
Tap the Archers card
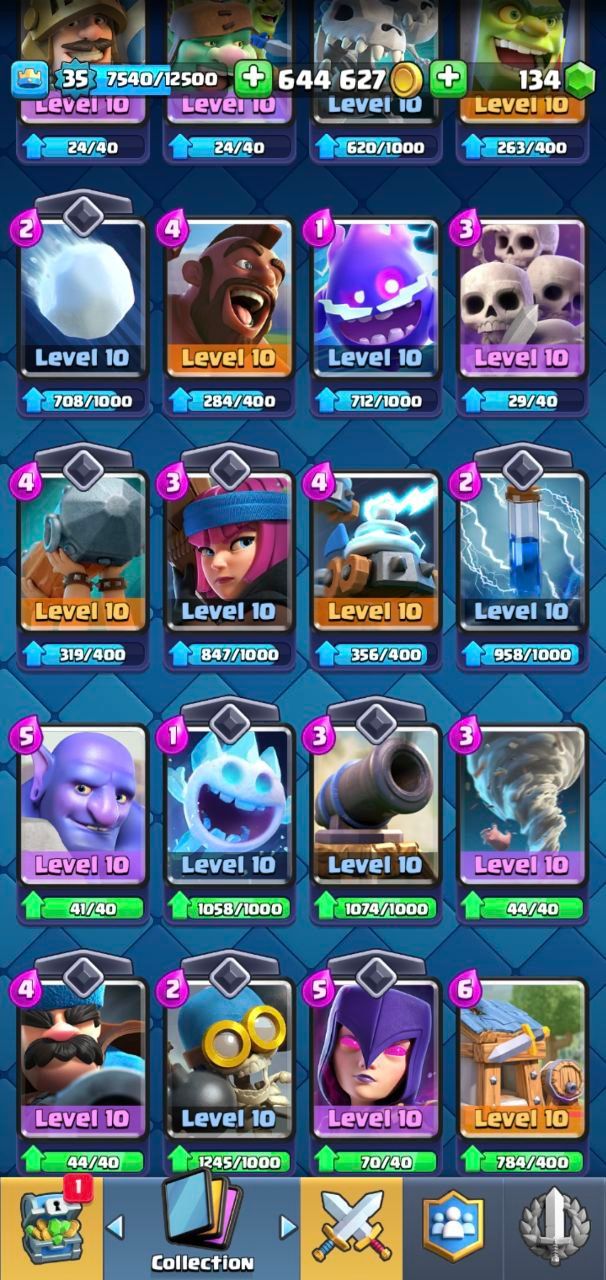229,553
